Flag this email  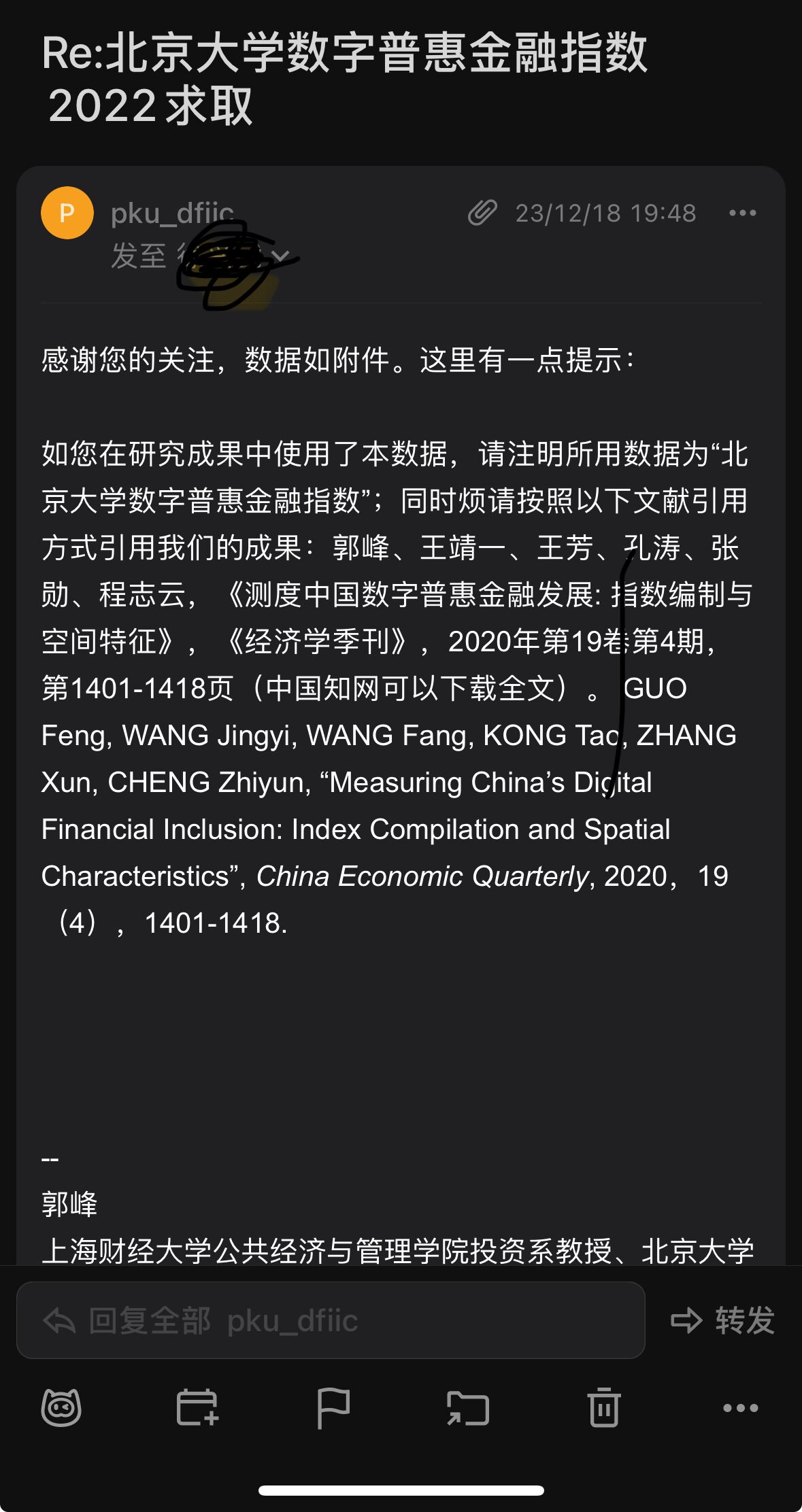(x=333, y=1407)
